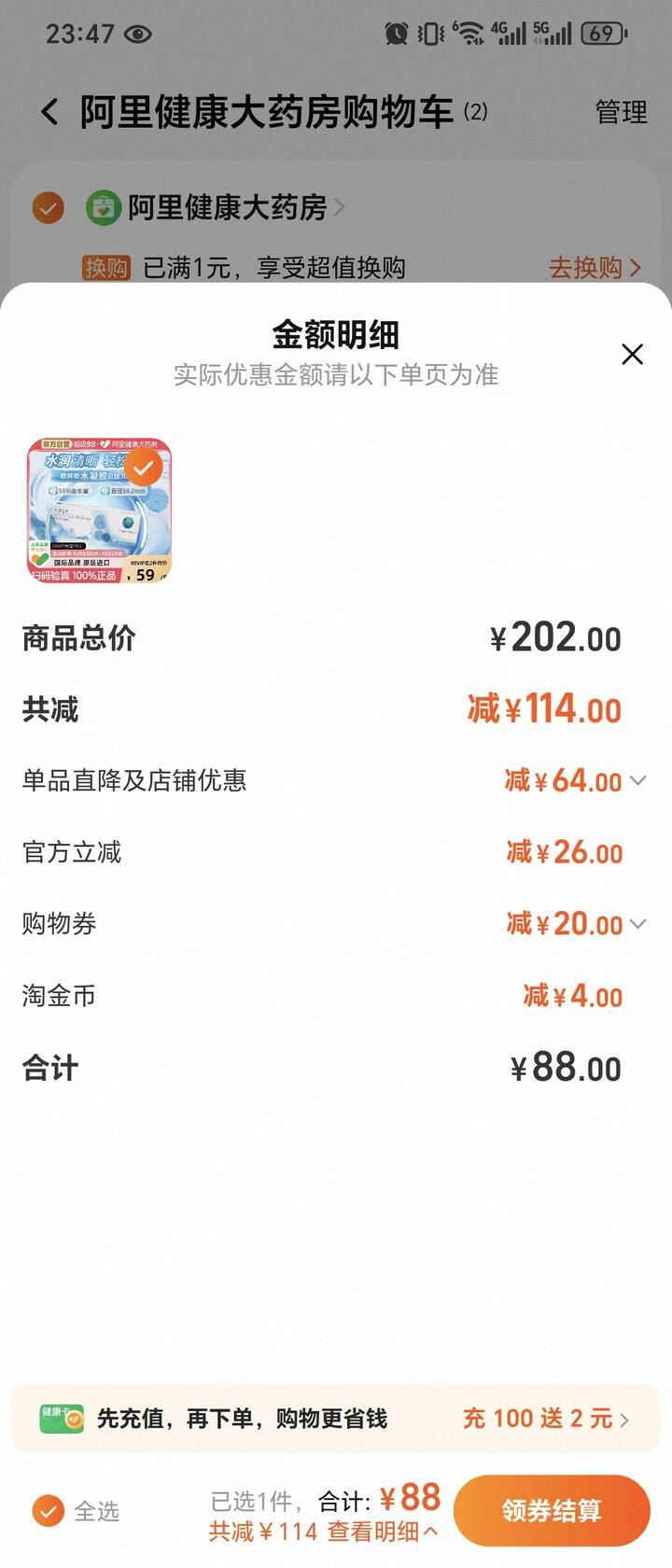
Task: Uncheck the 阿里健康大药房 store checkbox
Action: 49,207
